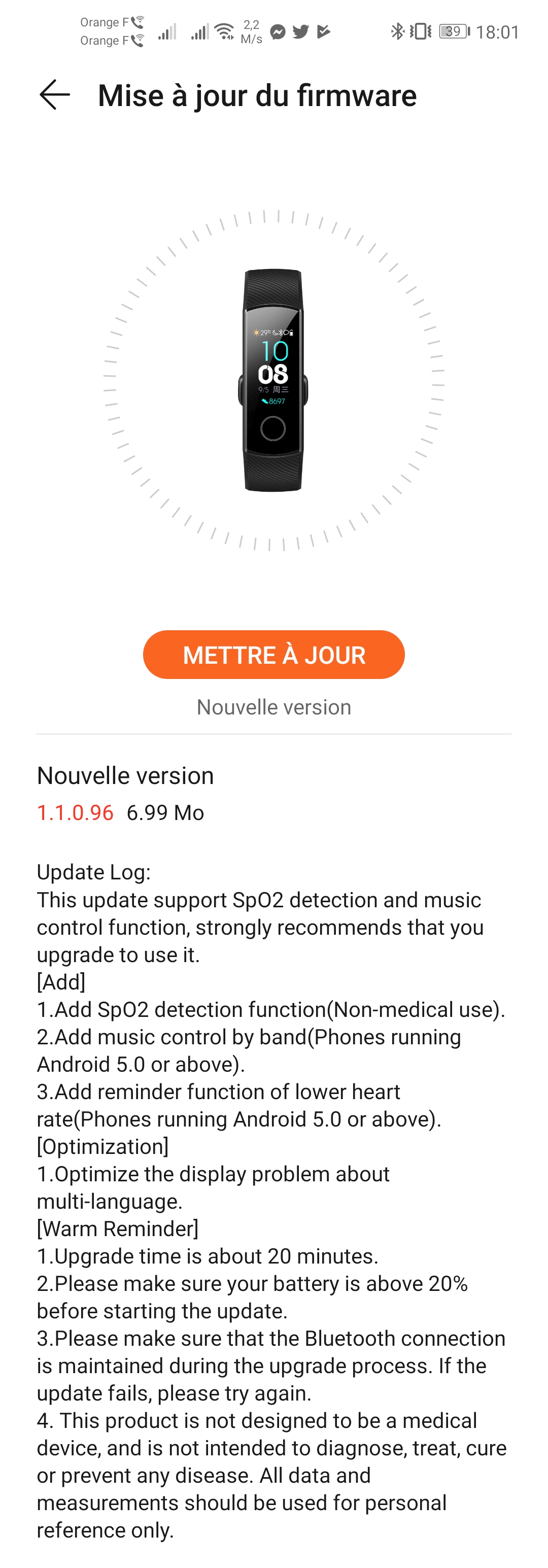Tap the METTRE À JOUR button
The width and height of the screenshot is (548, 1568).
[274, 654]
